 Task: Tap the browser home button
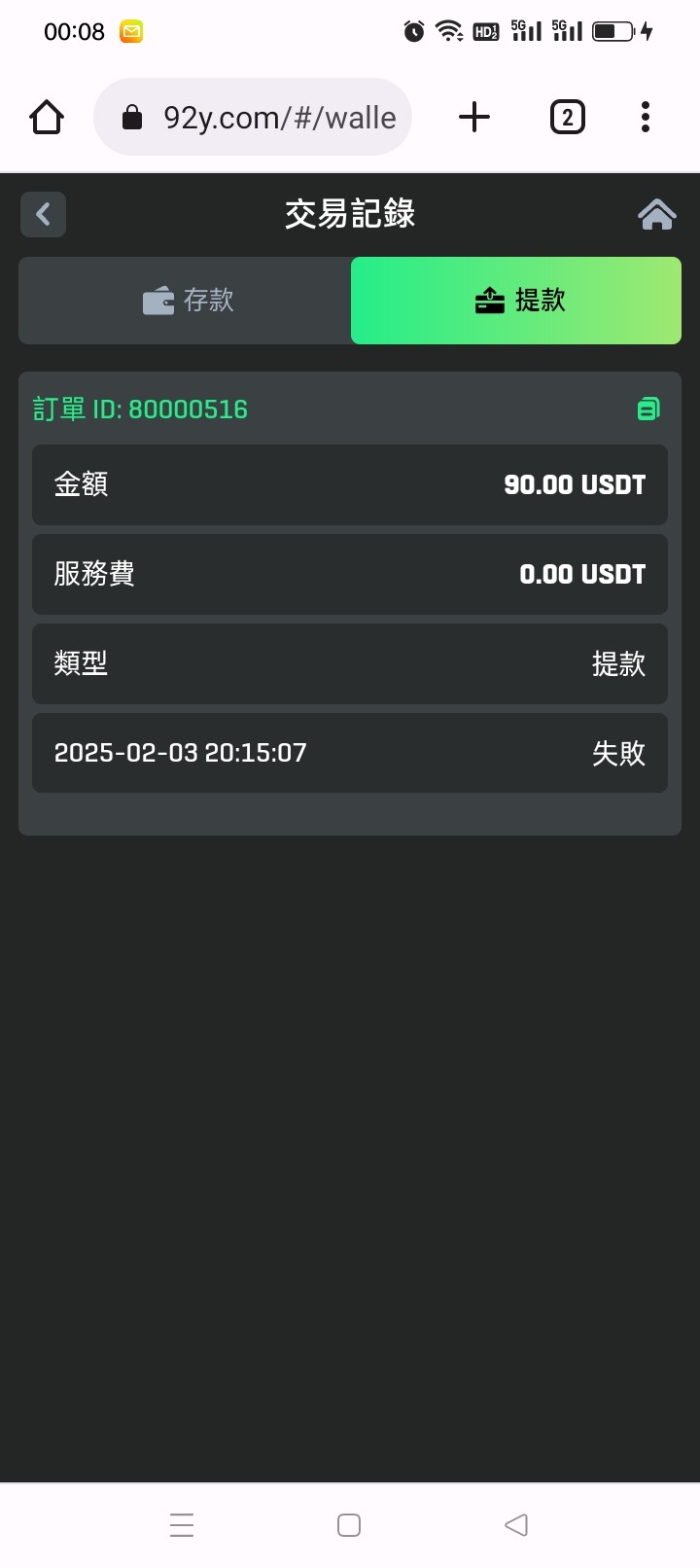pos(47,118)
